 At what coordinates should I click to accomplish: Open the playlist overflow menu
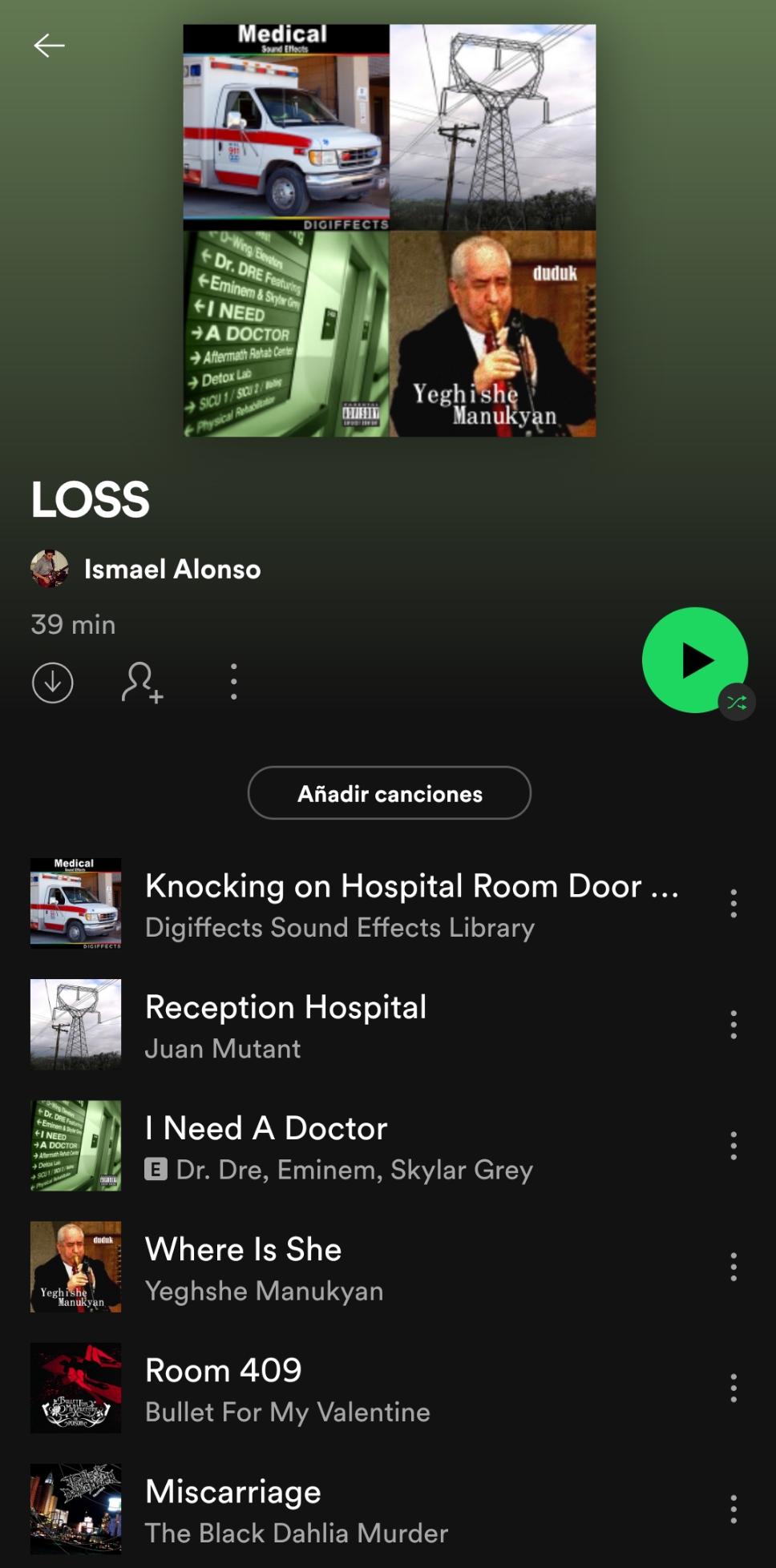[233, 682]
